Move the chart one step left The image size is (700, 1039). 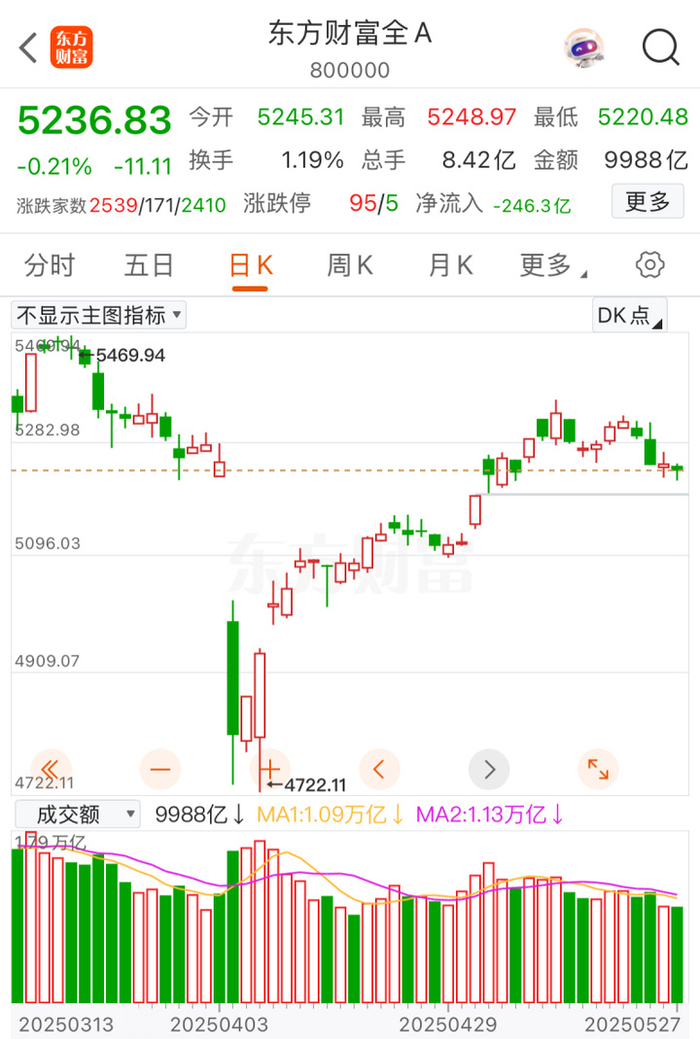click(379, 770)
